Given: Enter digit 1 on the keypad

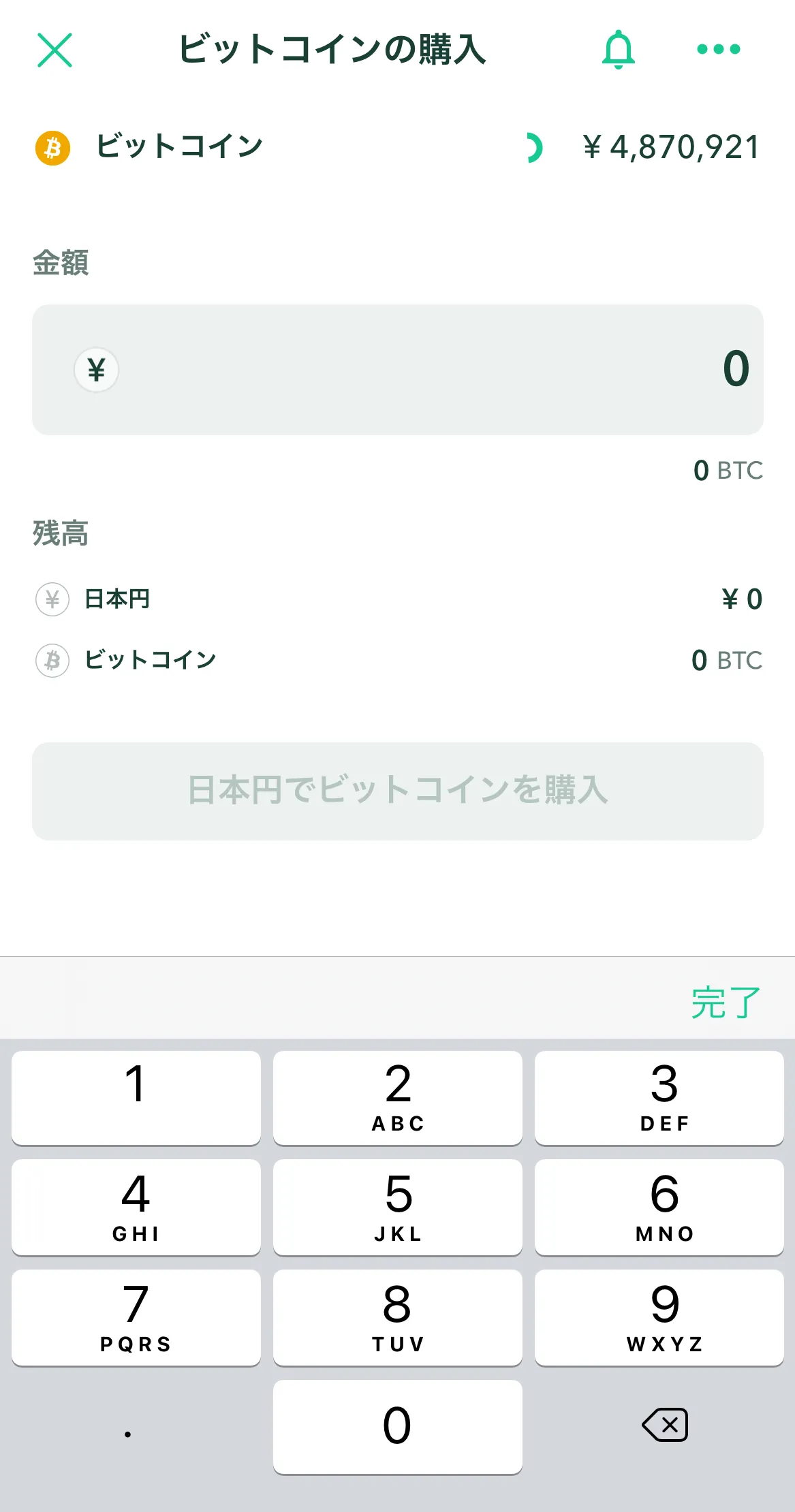Looking at the screenshot, I should pyautogui.click(x=136, y=1097).
